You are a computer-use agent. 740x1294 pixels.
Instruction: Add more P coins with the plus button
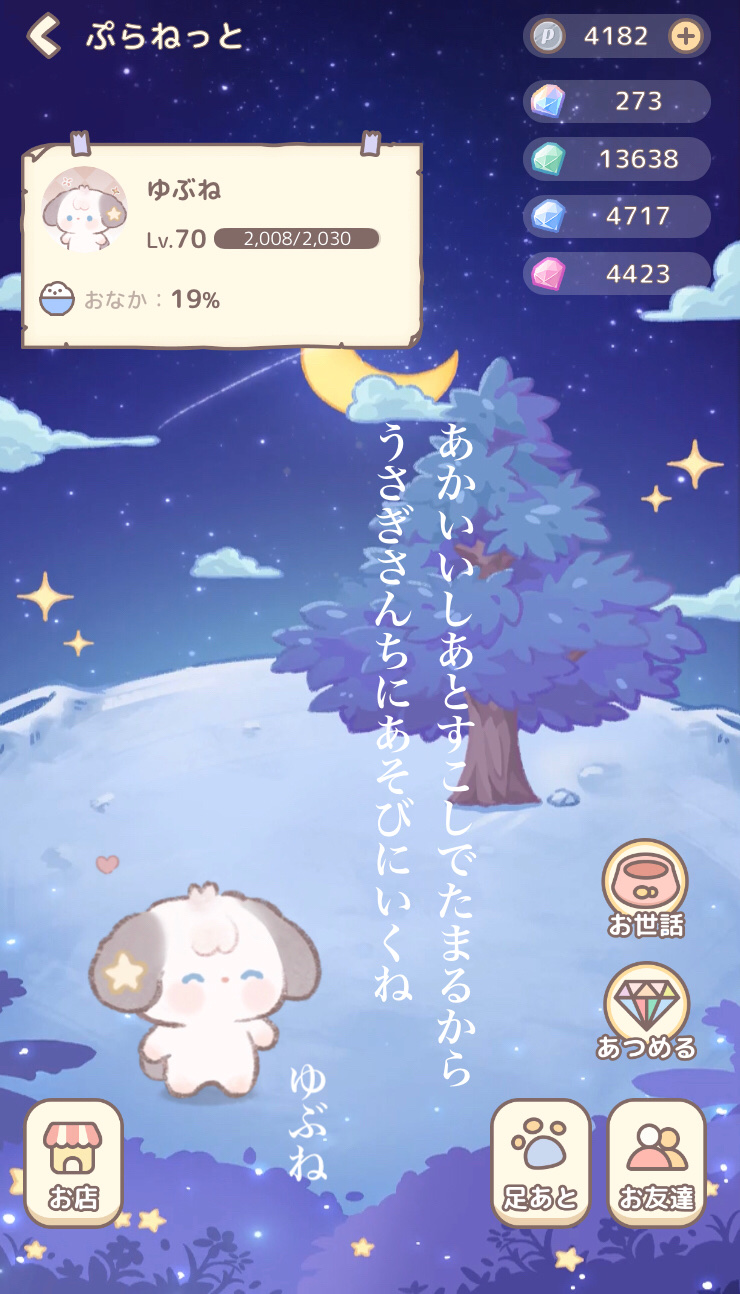685,37
